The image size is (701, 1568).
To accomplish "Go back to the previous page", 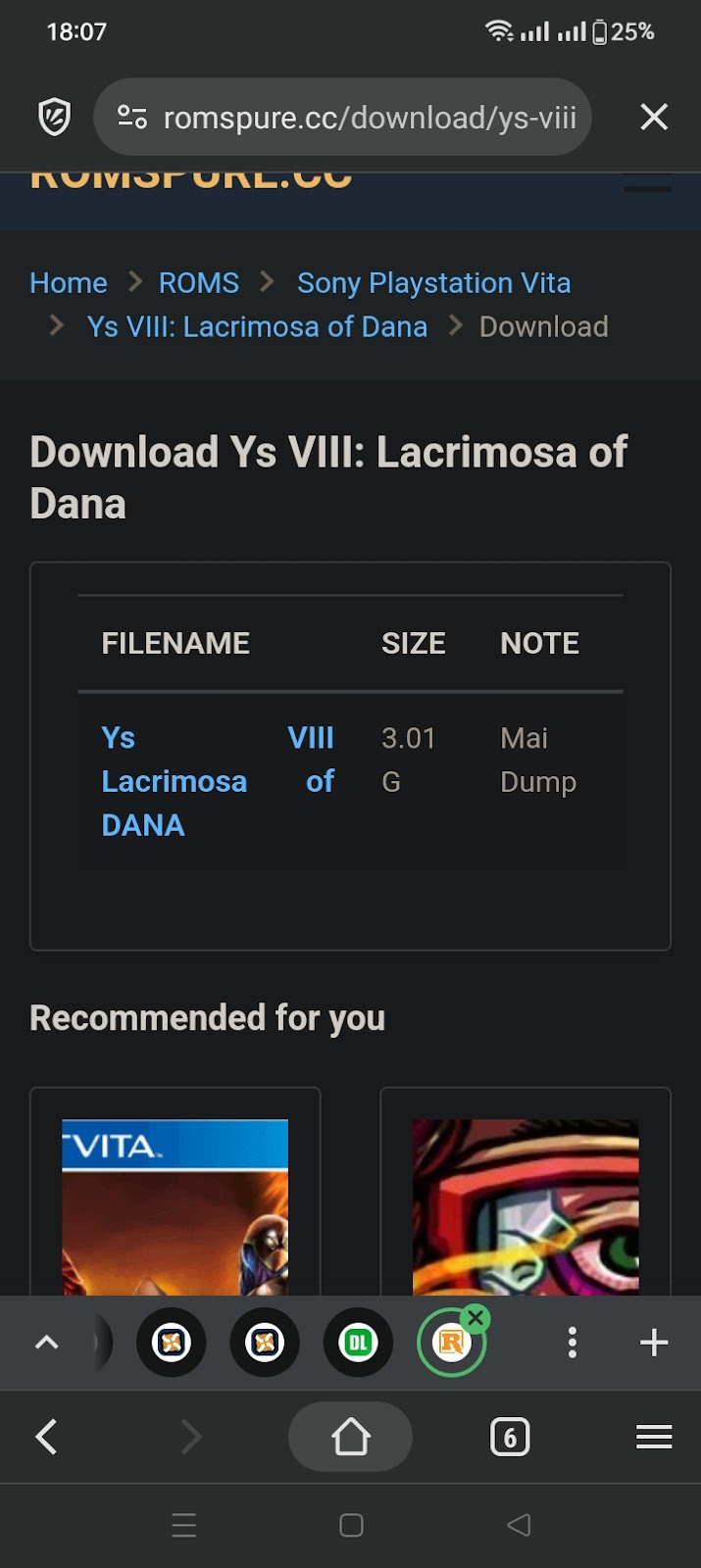I will point(47,1438).
